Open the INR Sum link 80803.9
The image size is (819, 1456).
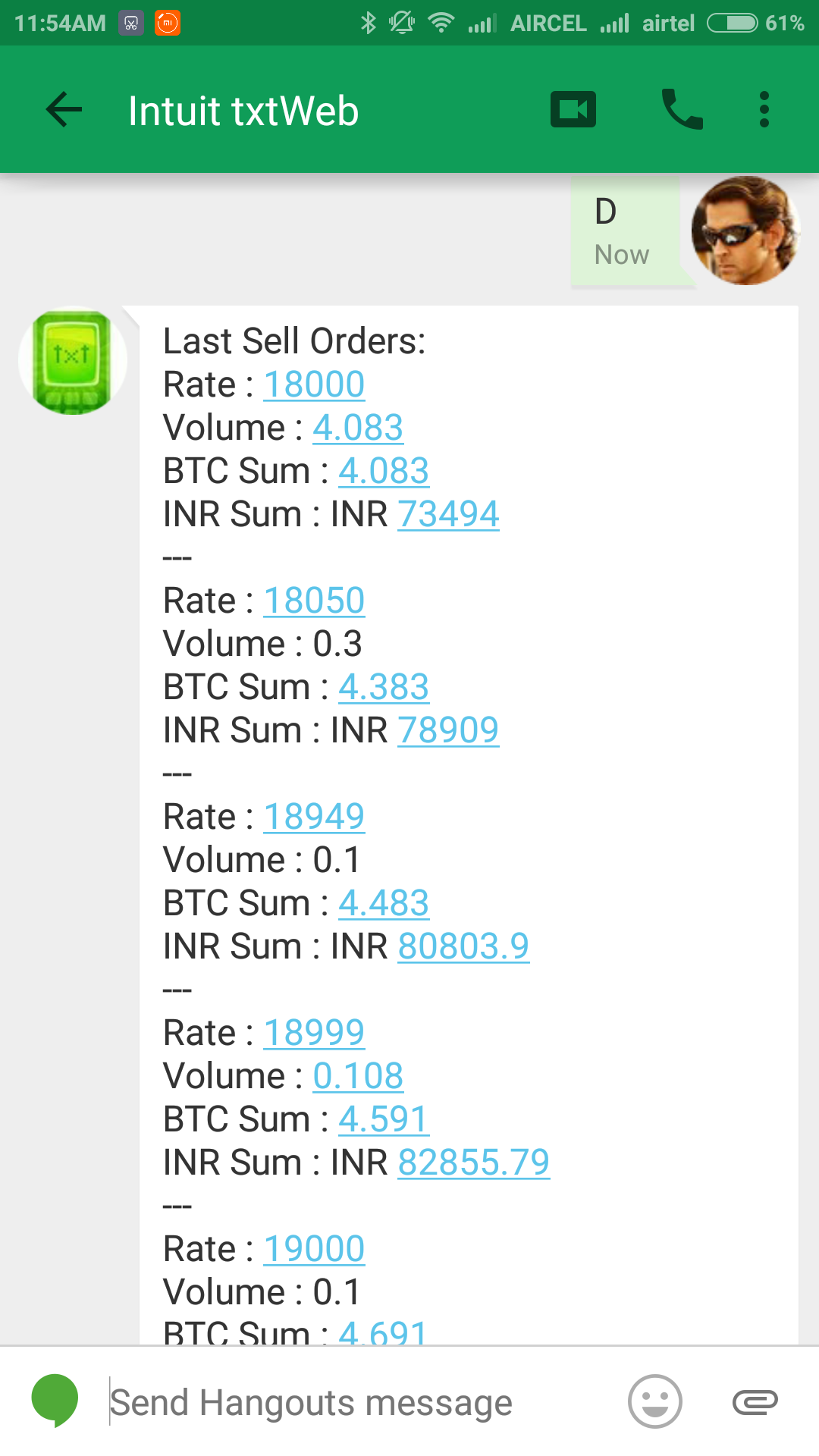463,946
